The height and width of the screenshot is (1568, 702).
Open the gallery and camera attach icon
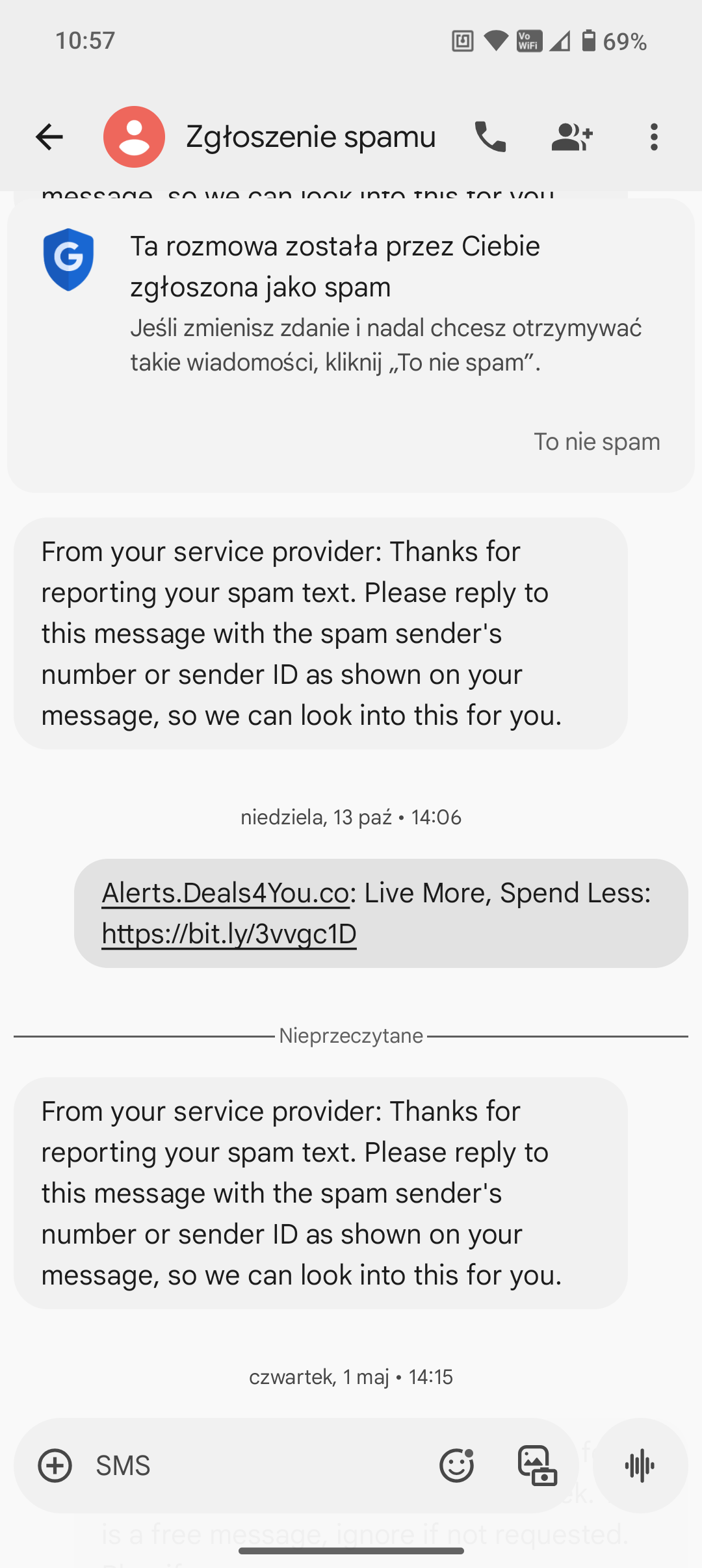pyautogui.click(x=538, y=1465)
